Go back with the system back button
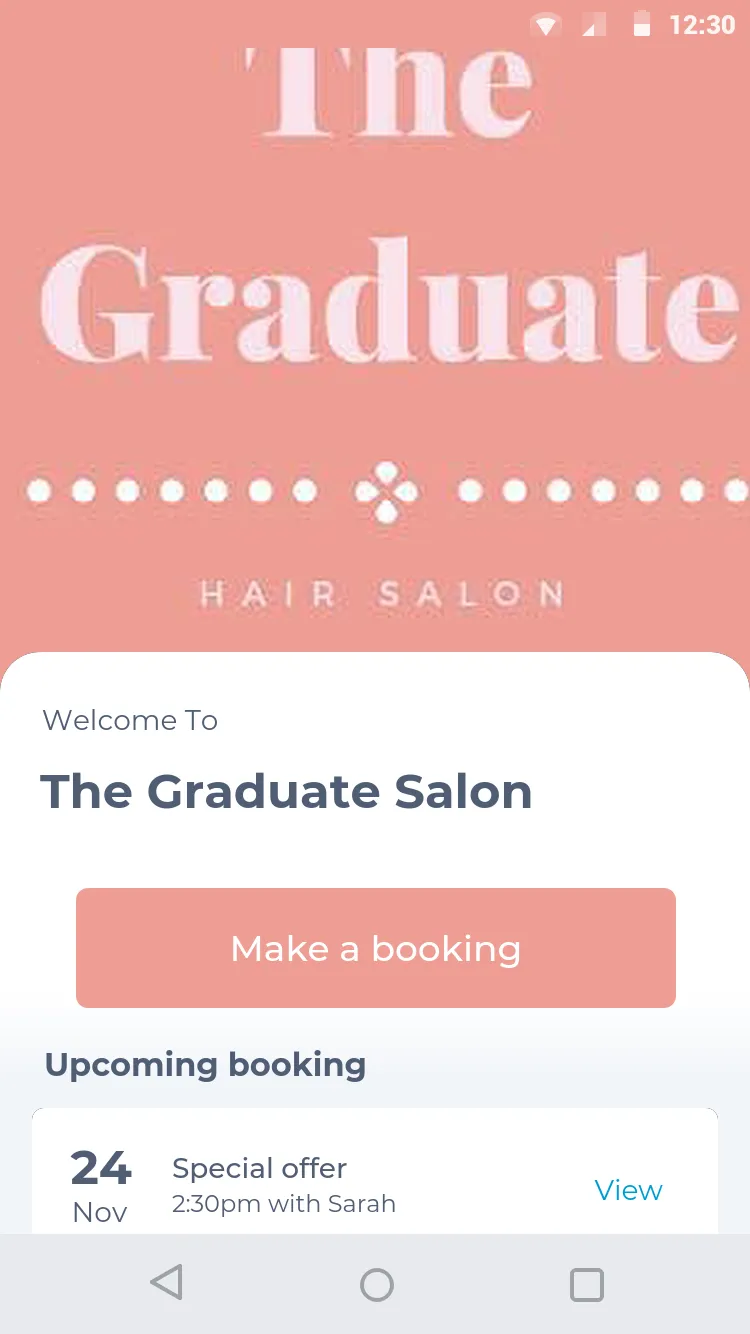750x1334 pixels. (x=167, y=1283)
